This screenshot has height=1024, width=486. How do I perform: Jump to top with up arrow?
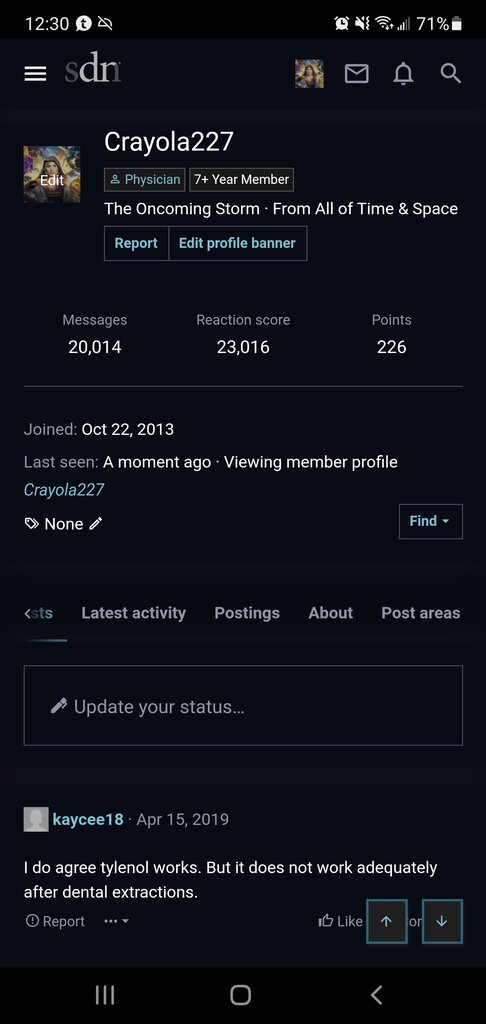click(x=387, y=921)
